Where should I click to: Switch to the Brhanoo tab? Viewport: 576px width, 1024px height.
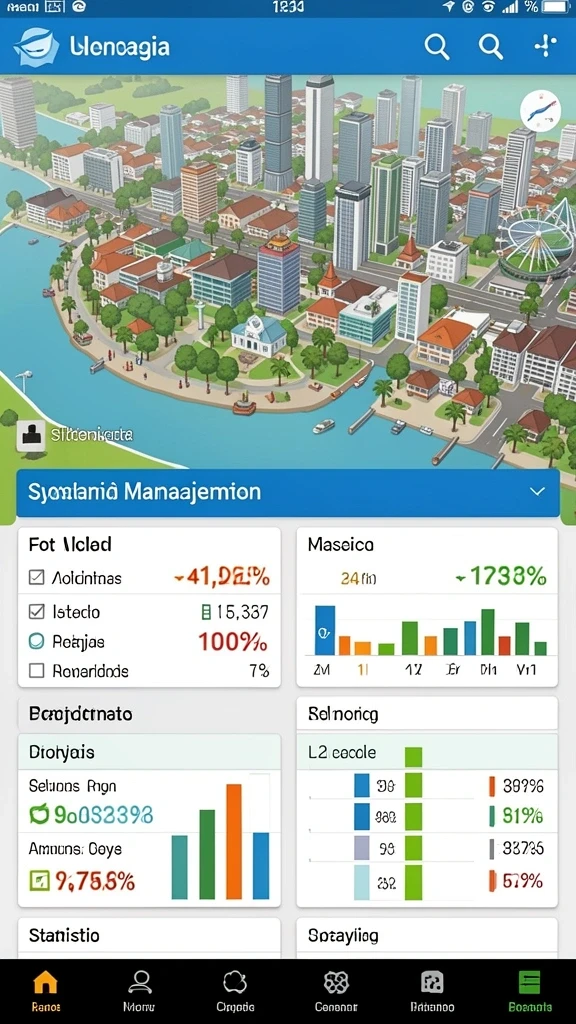point(432,991)
